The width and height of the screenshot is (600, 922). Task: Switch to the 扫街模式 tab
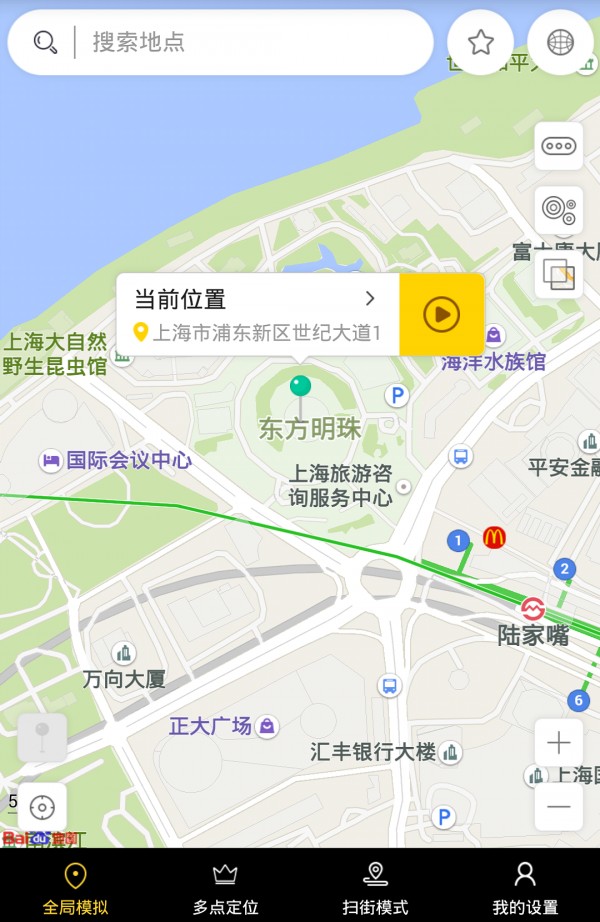tap(375, 886)
